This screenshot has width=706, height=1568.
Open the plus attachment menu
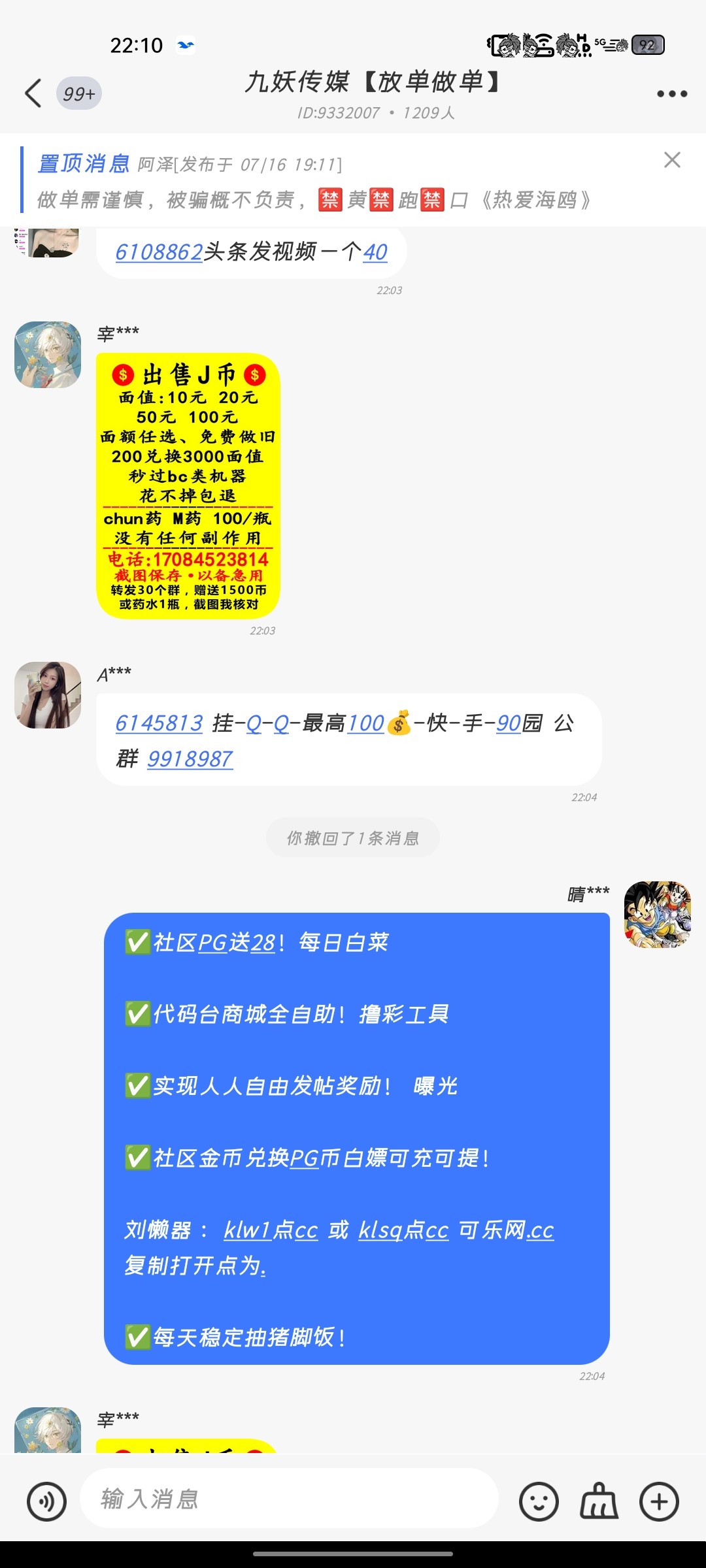click(659, 1501)
